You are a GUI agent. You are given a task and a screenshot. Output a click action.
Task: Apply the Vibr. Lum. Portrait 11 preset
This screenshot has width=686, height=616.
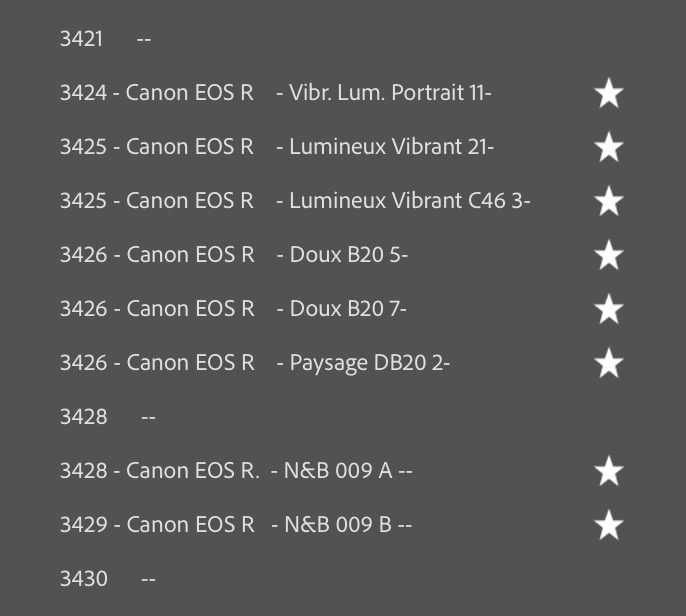[x=275, y=93]
